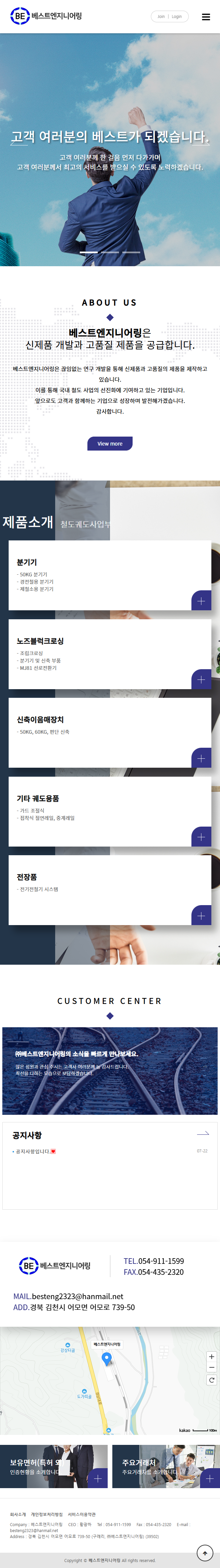This screenshot has height=1568, width=220.
Task: Open 회사소개 footer link
Action: pyautogui.click(x=18, y=1514)
